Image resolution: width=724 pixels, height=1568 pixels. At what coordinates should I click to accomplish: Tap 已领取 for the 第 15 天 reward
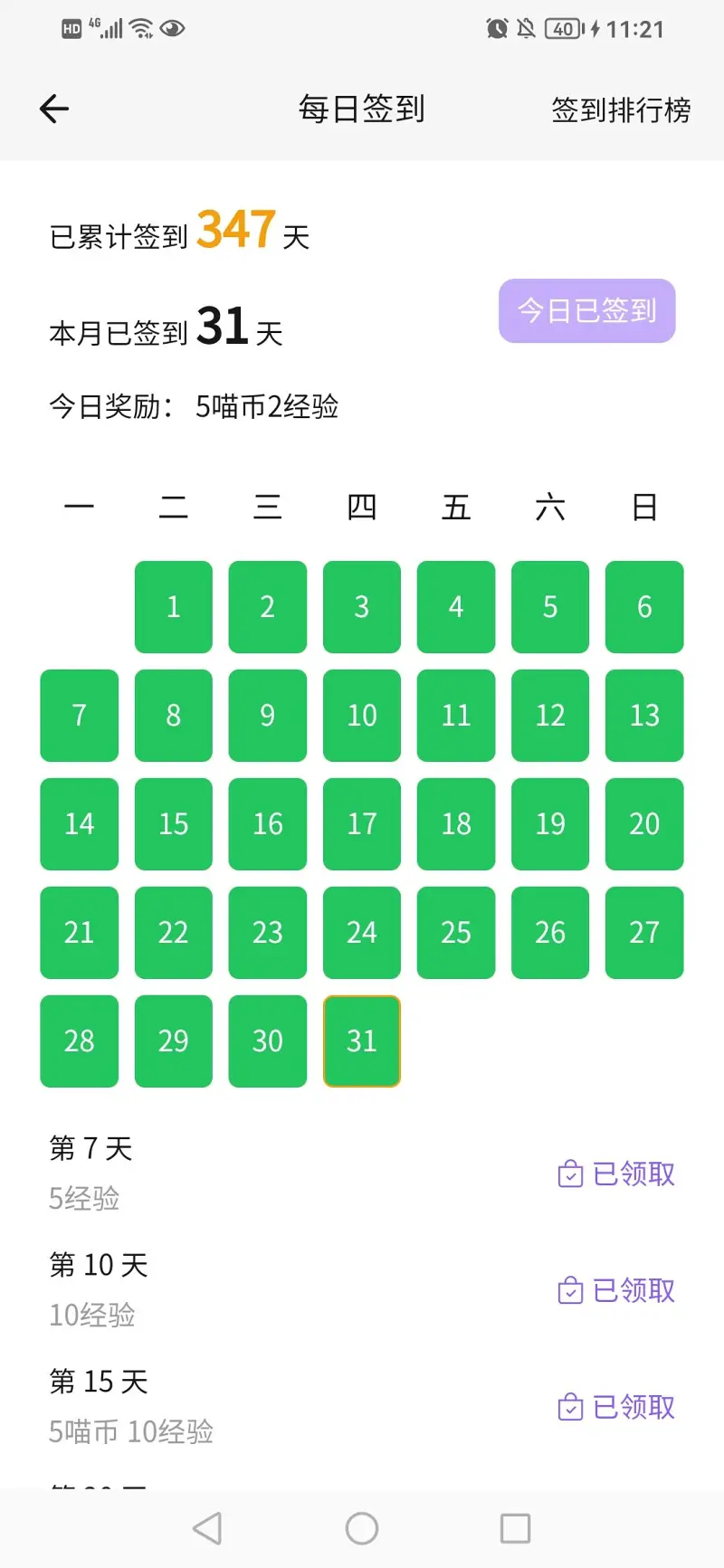pos(617,1407)
